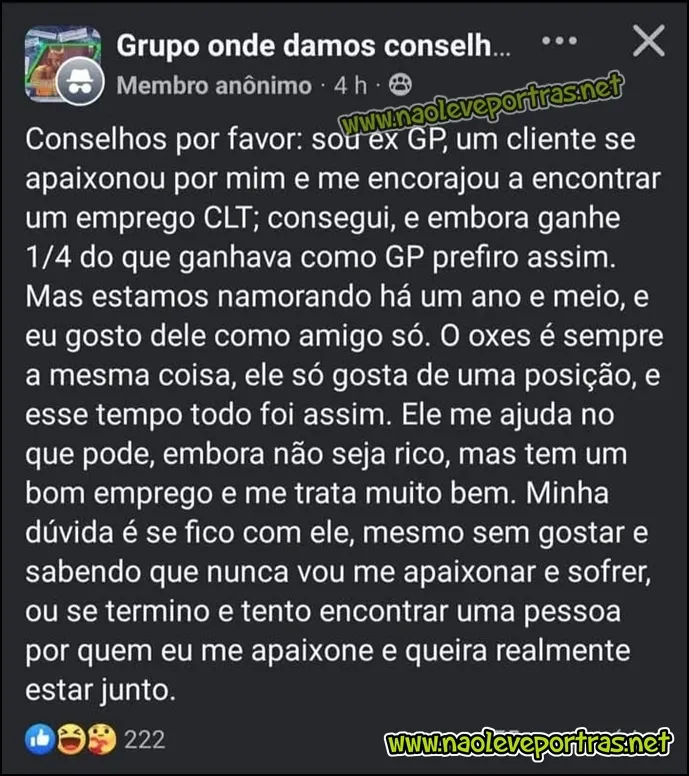Open the post's three-dot options menu
Screen dimensions: 689x776
(558, 42)
